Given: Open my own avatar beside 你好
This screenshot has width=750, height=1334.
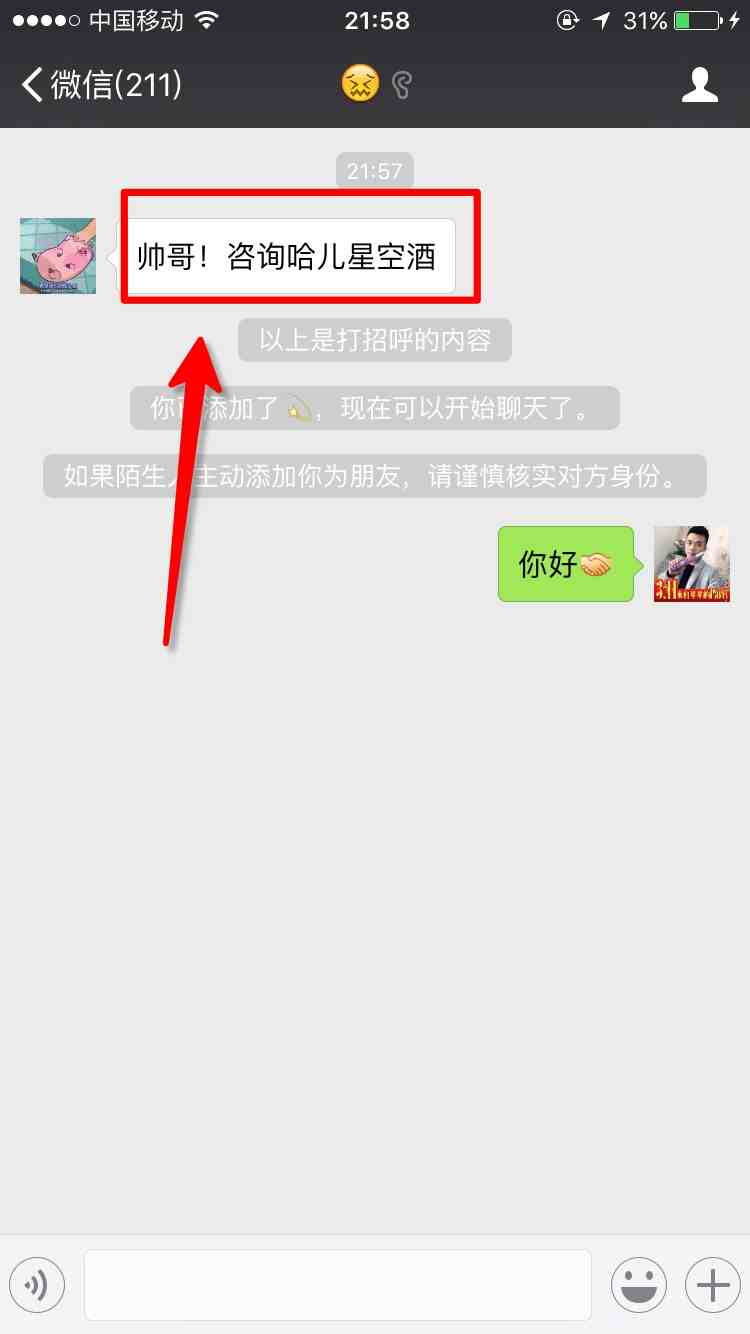Looking at the screenshot, I should 691,564.
